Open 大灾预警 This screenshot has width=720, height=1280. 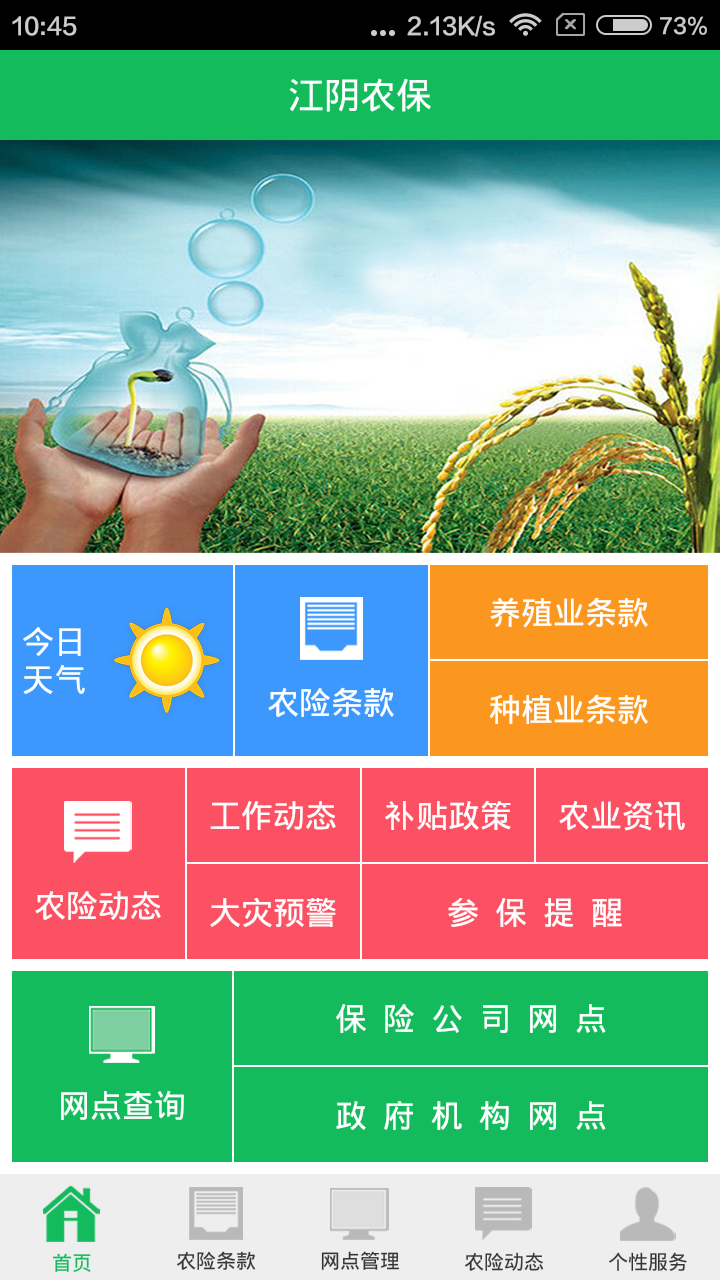click(x=273, y=912)
